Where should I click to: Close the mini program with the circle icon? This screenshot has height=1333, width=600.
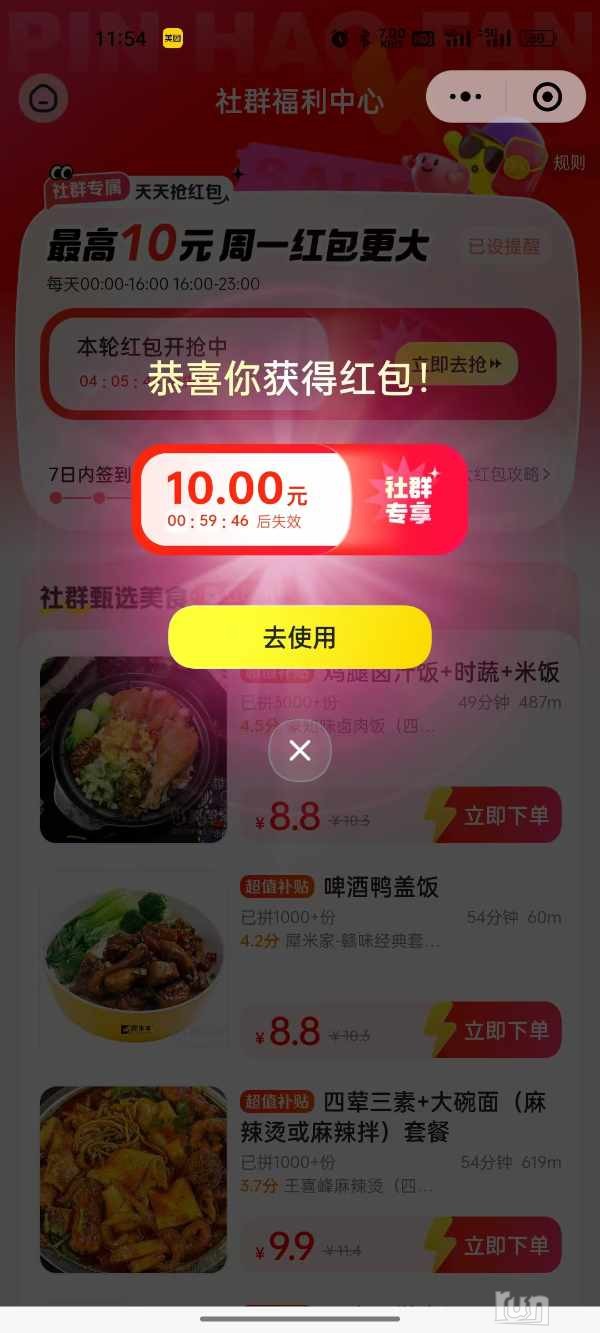547,97
